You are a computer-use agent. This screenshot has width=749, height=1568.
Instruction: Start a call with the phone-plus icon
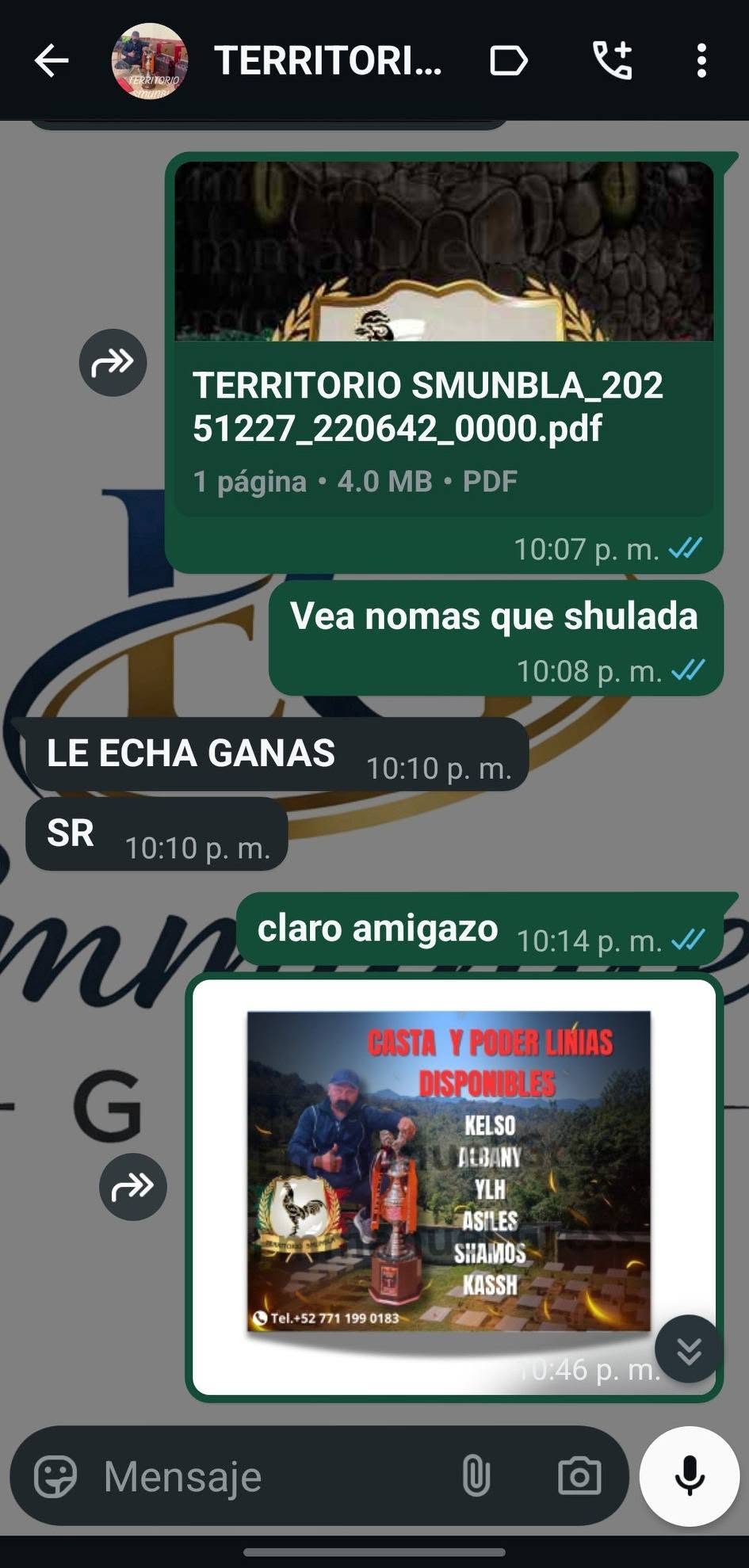click(x=613, y=61)
